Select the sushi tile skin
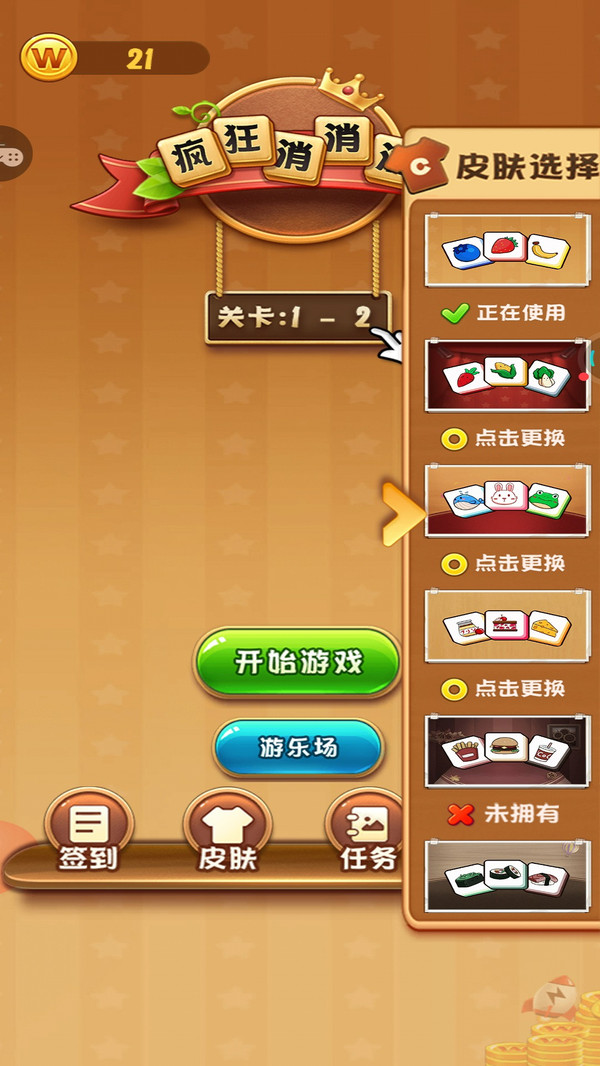 [507, 876]
